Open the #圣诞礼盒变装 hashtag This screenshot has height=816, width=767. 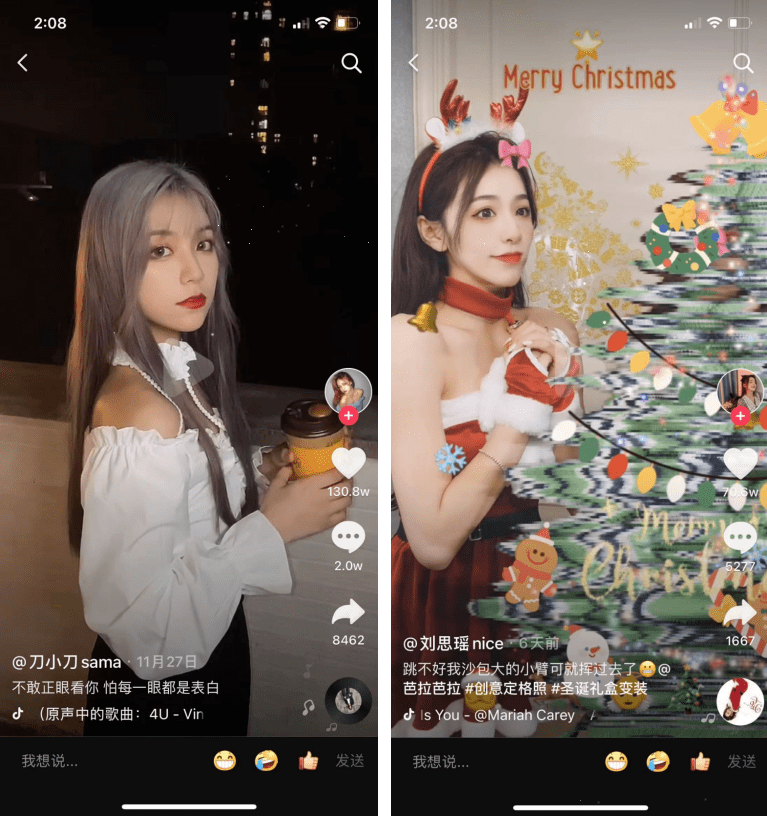point(599,689)
